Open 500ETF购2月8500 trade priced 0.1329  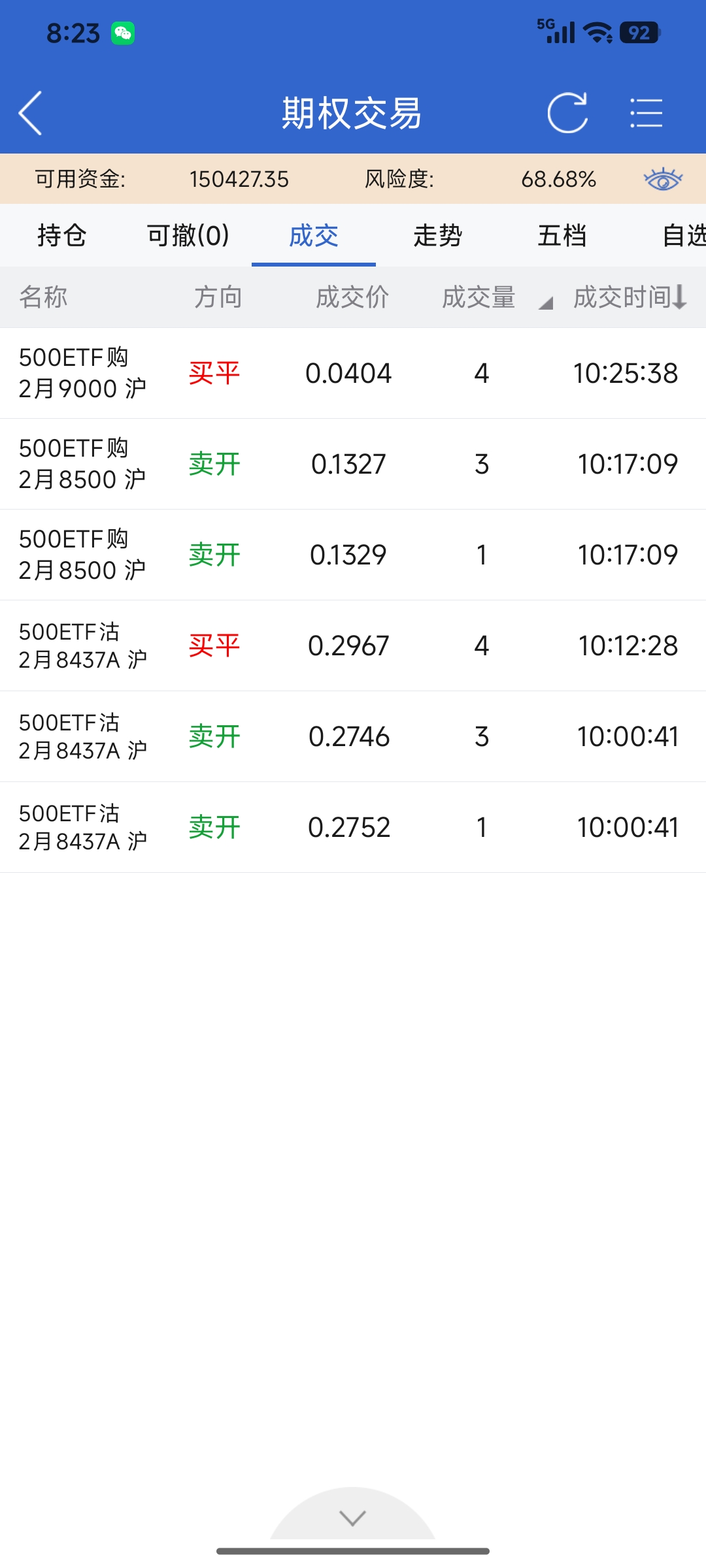(353, 555)
